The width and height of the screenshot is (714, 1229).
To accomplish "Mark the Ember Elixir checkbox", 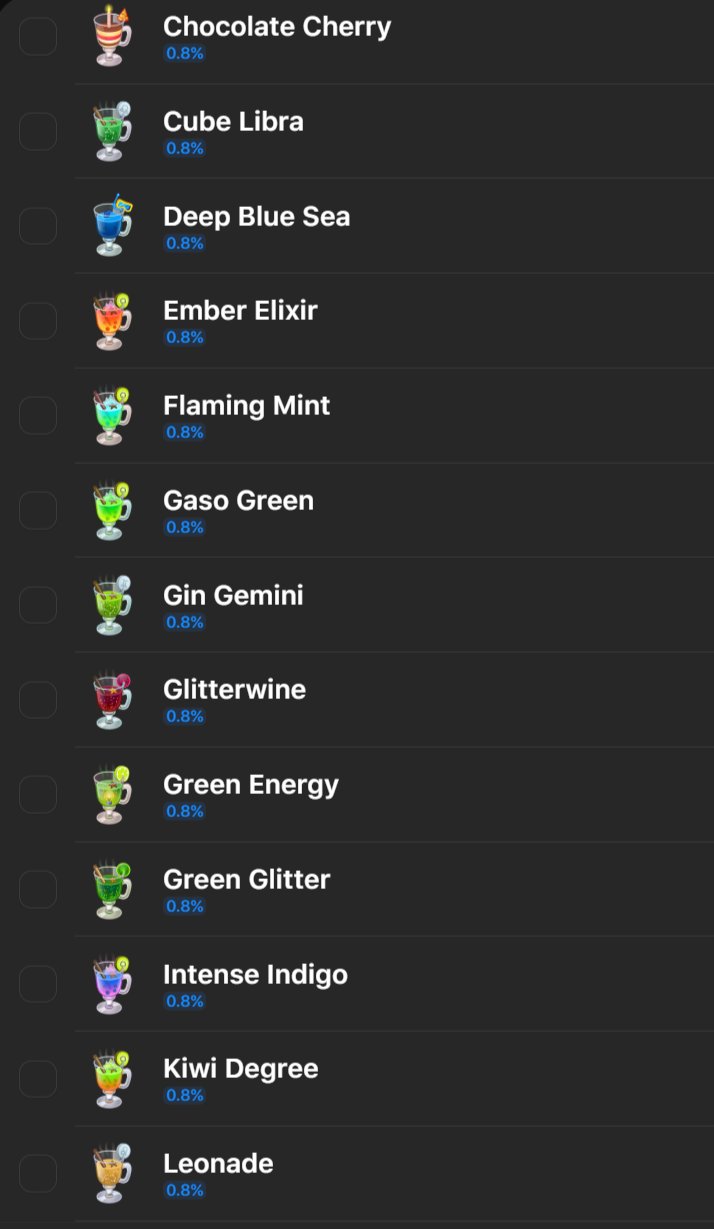I will tap(38, 321).
